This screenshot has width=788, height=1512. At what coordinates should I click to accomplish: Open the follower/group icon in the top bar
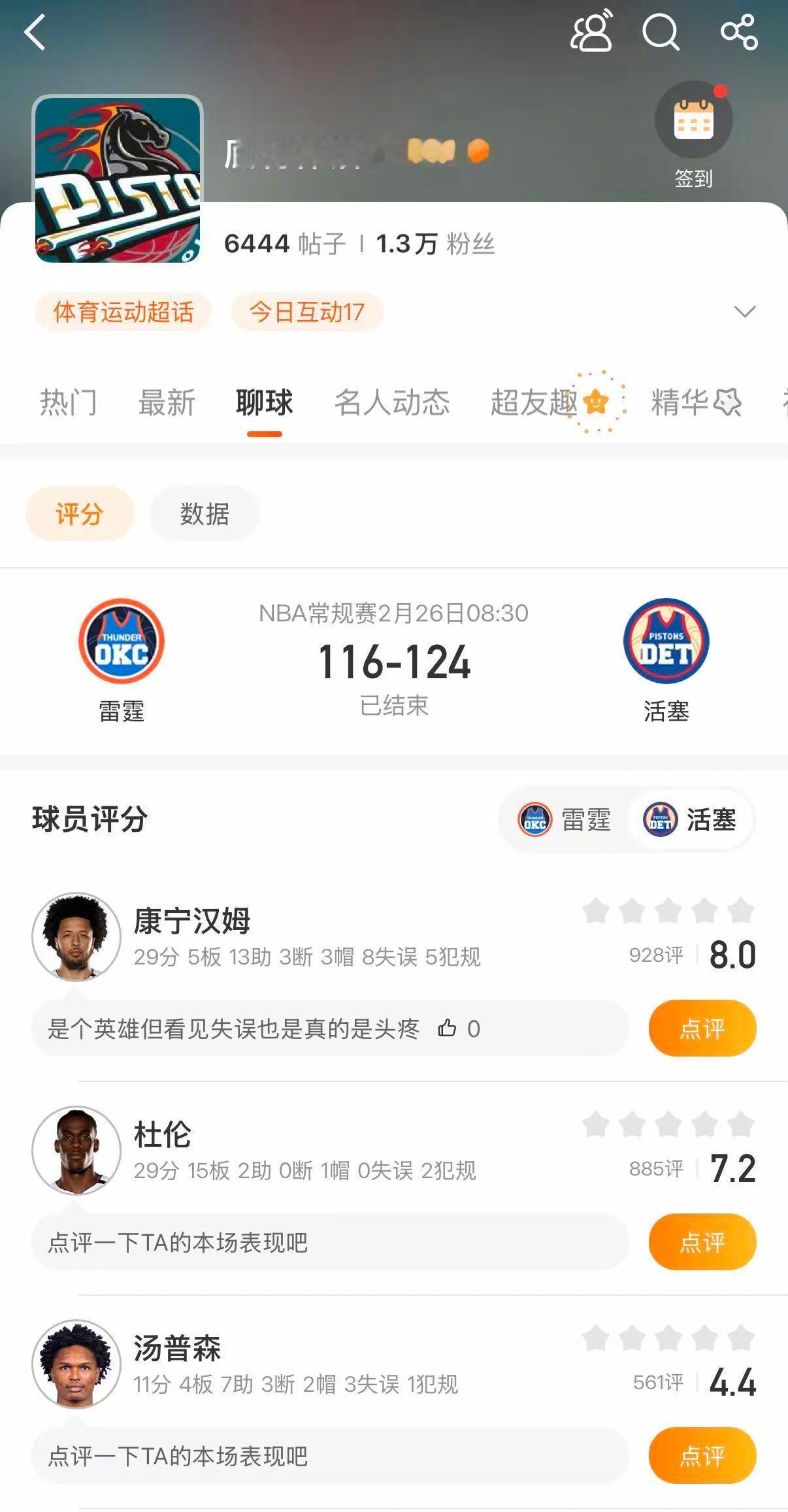(x=590, y=31)
